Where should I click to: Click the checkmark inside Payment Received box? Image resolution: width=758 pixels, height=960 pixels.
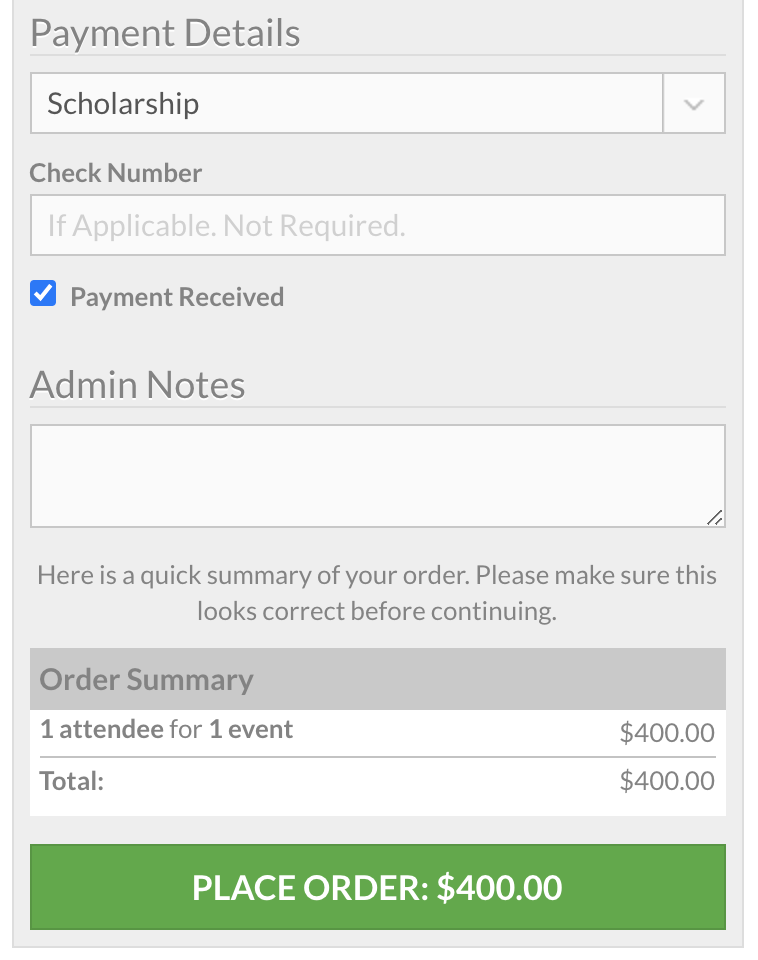pos(42,293)
